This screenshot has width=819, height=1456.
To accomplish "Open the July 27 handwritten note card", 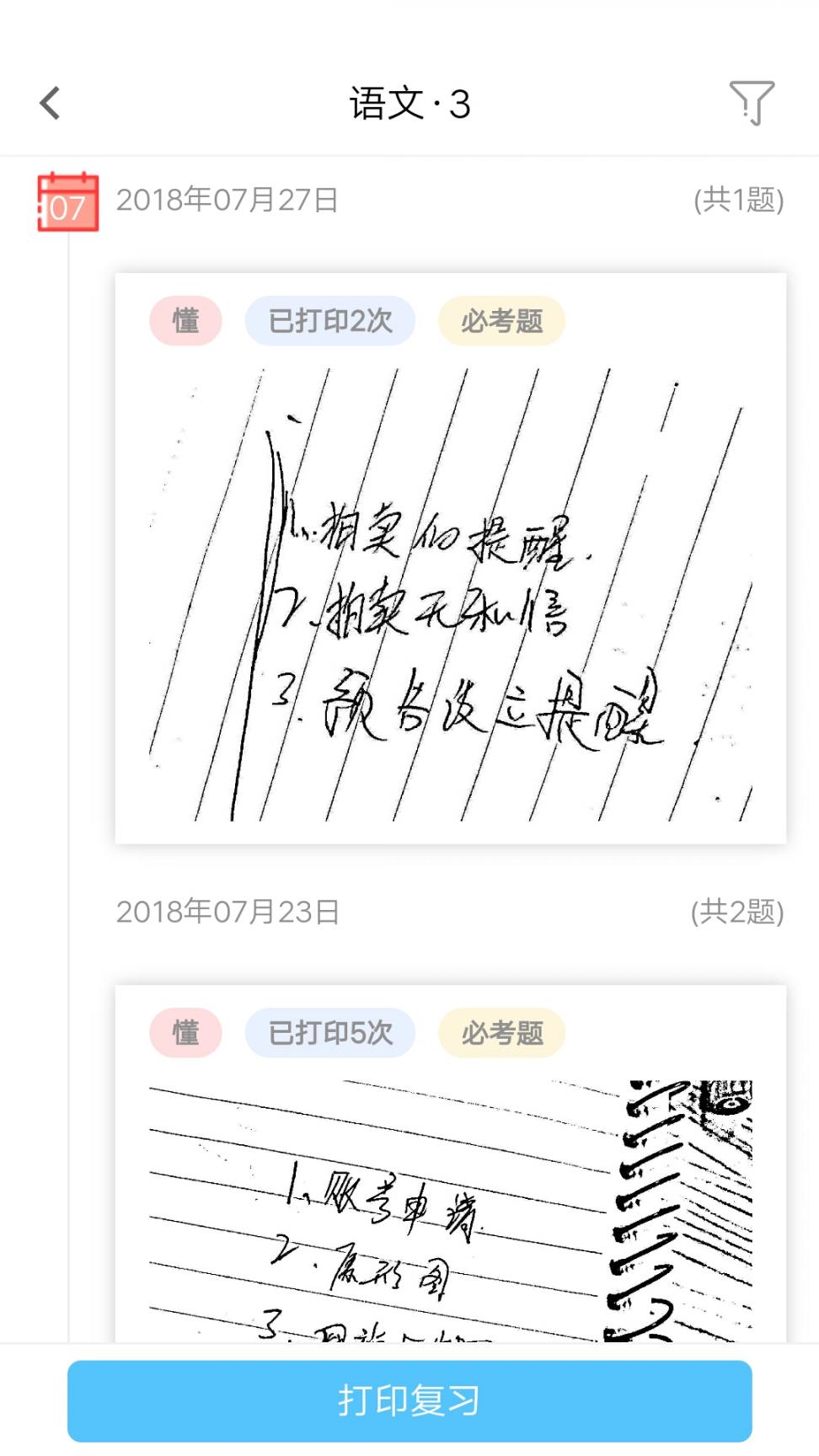I will (x=450, y=590).
